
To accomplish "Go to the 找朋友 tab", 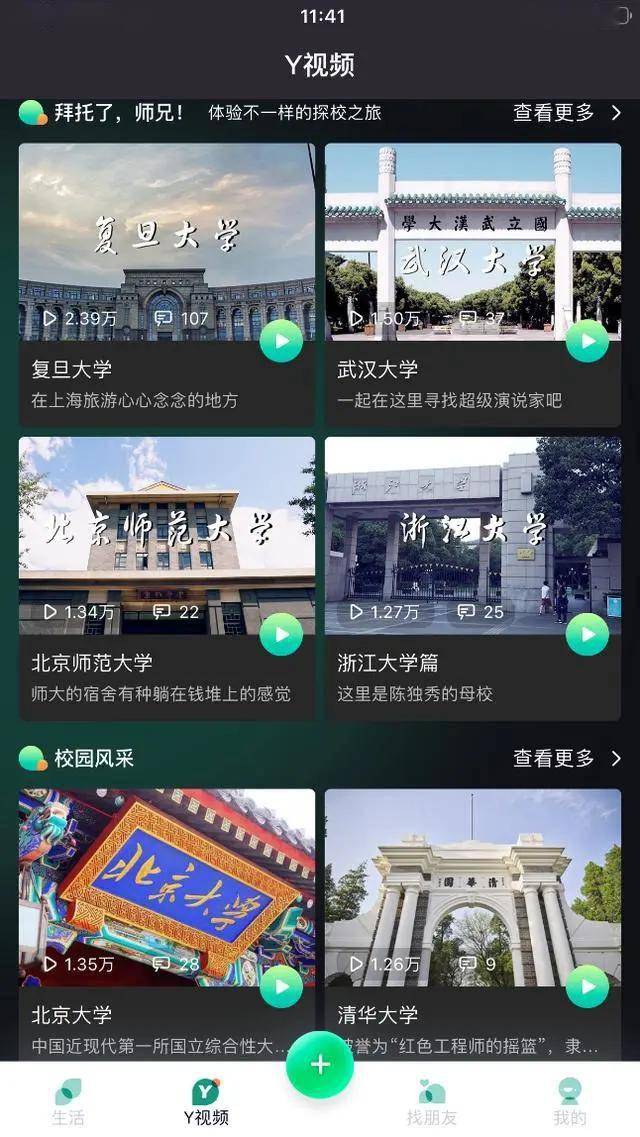I will [x=432, y=1102].
